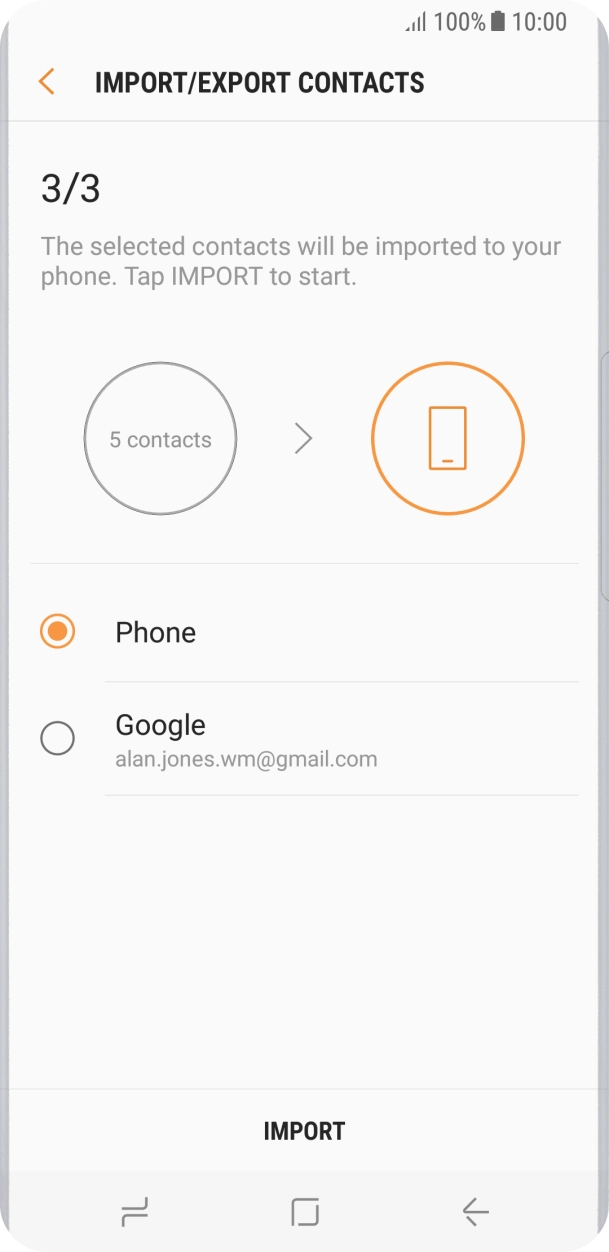Go back using the orange header arrow

point(46,82)
